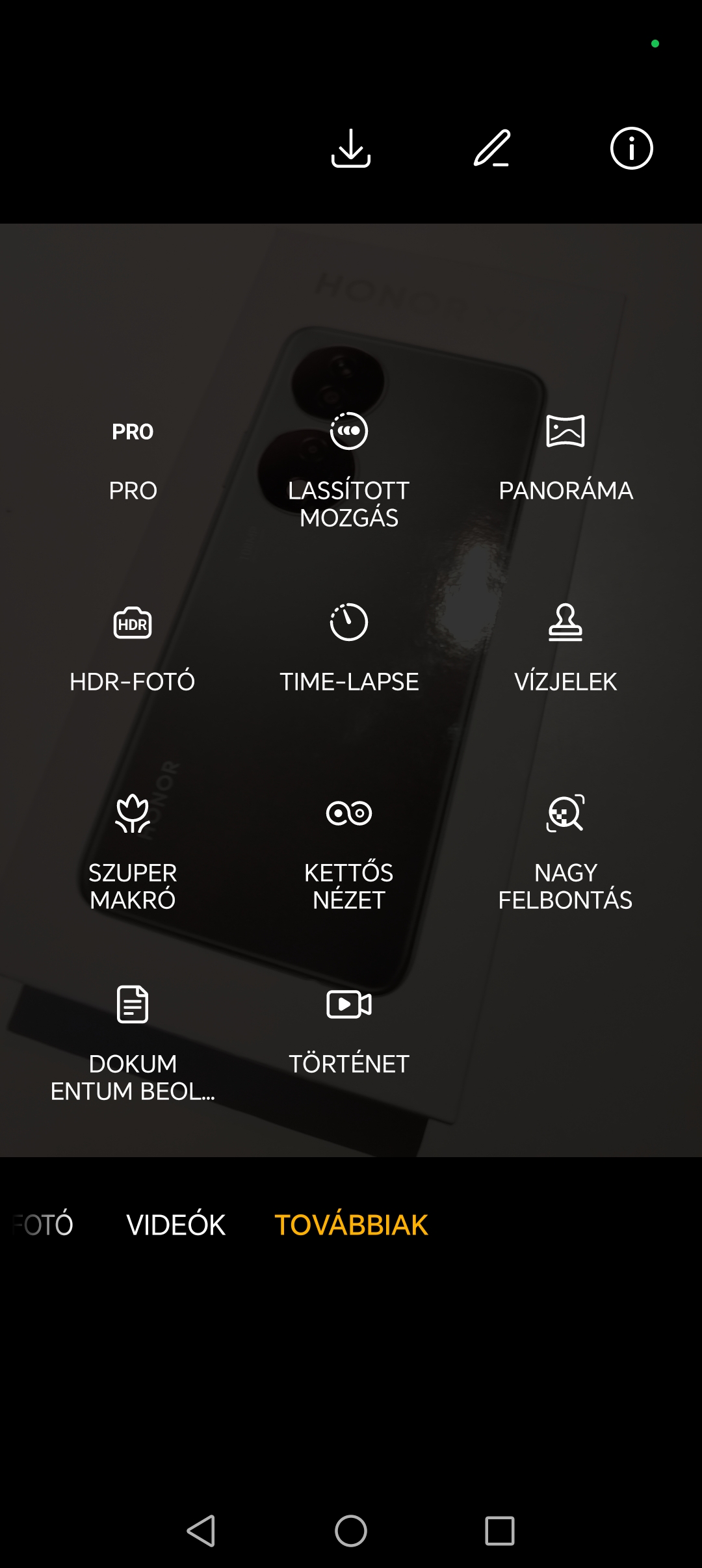Open the download modes icon
Screen dimensions: 702x1568
(x=351, y=148)
